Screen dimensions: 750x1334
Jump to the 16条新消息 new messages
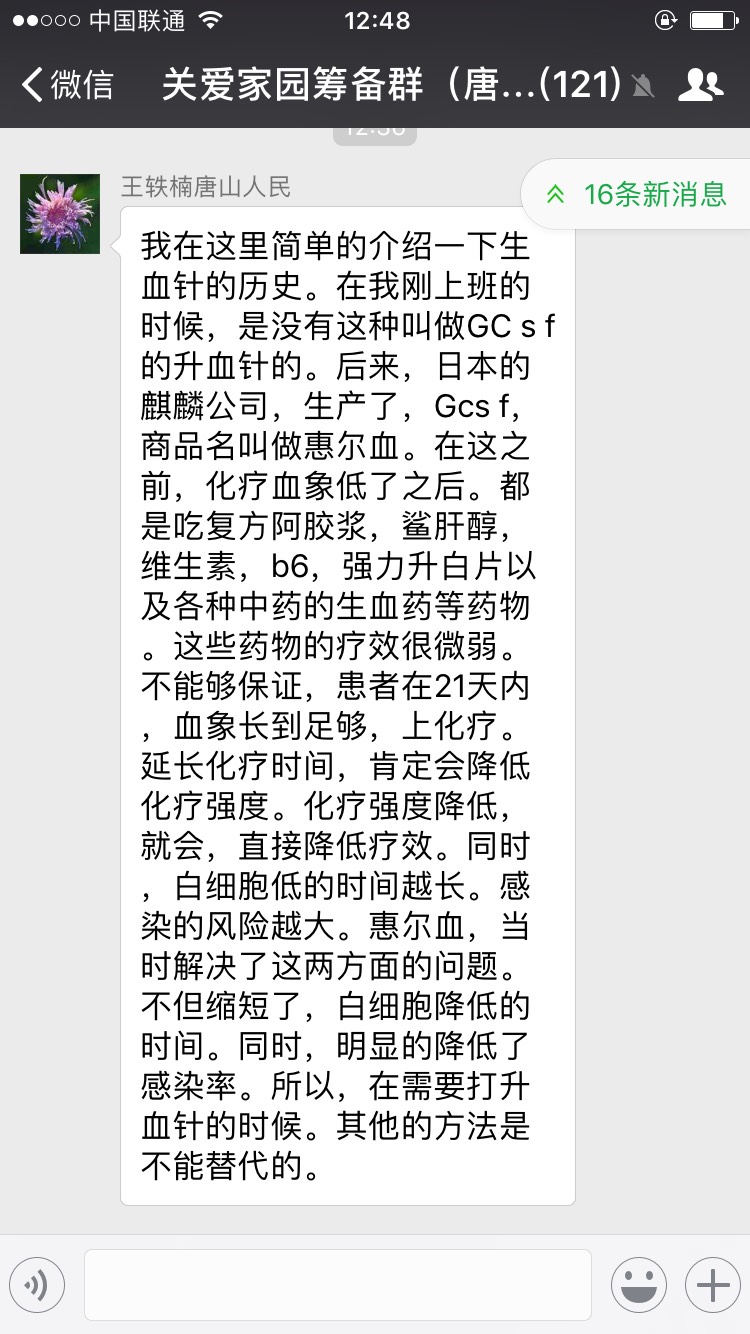[x=638, y=194]
